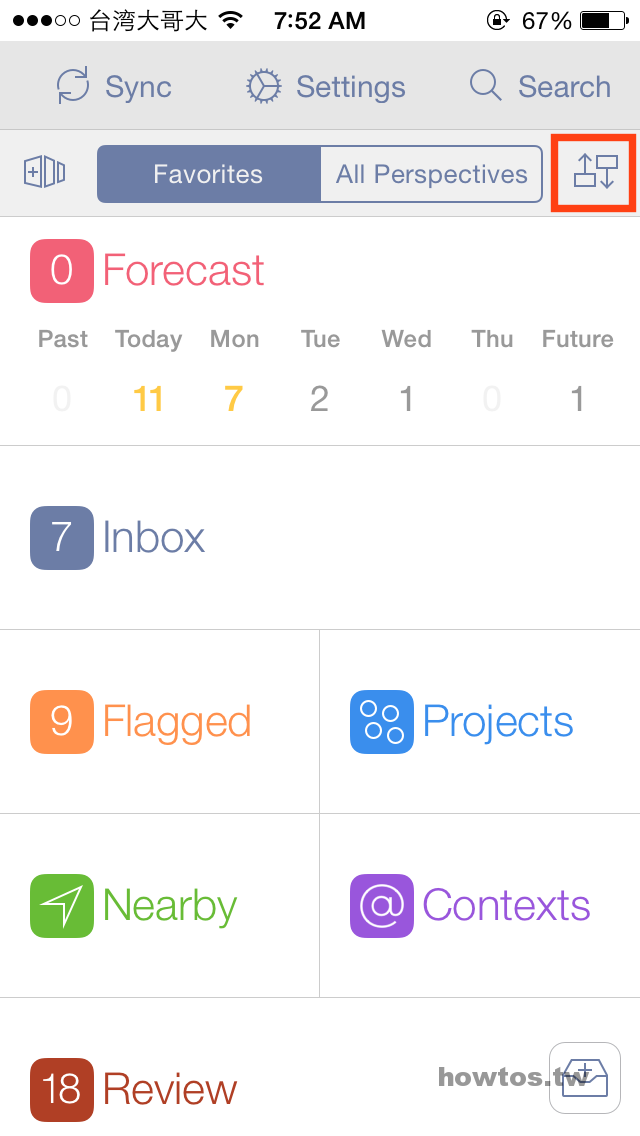Select Future in the forecast

578,369
